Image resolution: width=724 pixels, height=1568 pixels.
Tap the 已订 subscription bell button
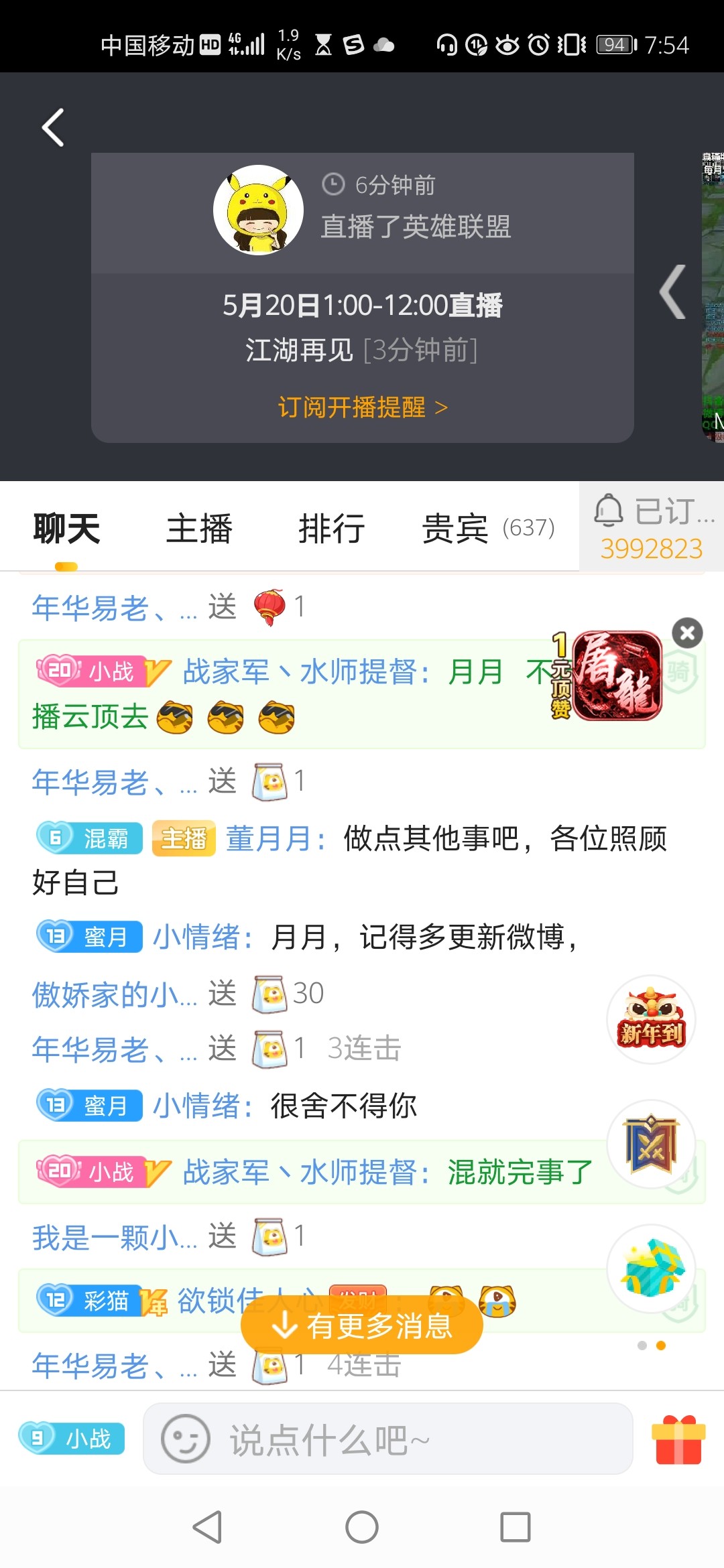coord(652,529)
